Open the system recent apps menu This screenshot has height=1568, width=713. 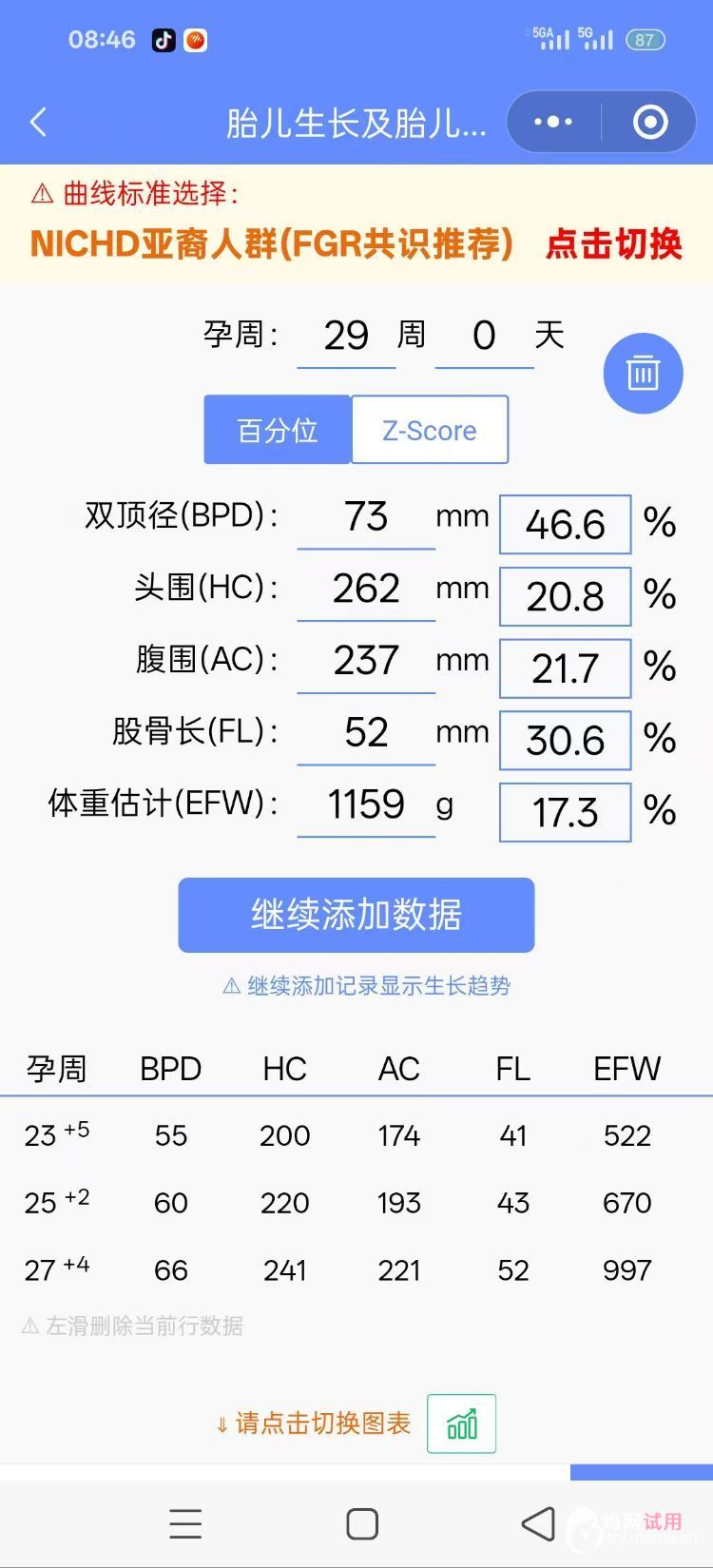click(185, 1523)
